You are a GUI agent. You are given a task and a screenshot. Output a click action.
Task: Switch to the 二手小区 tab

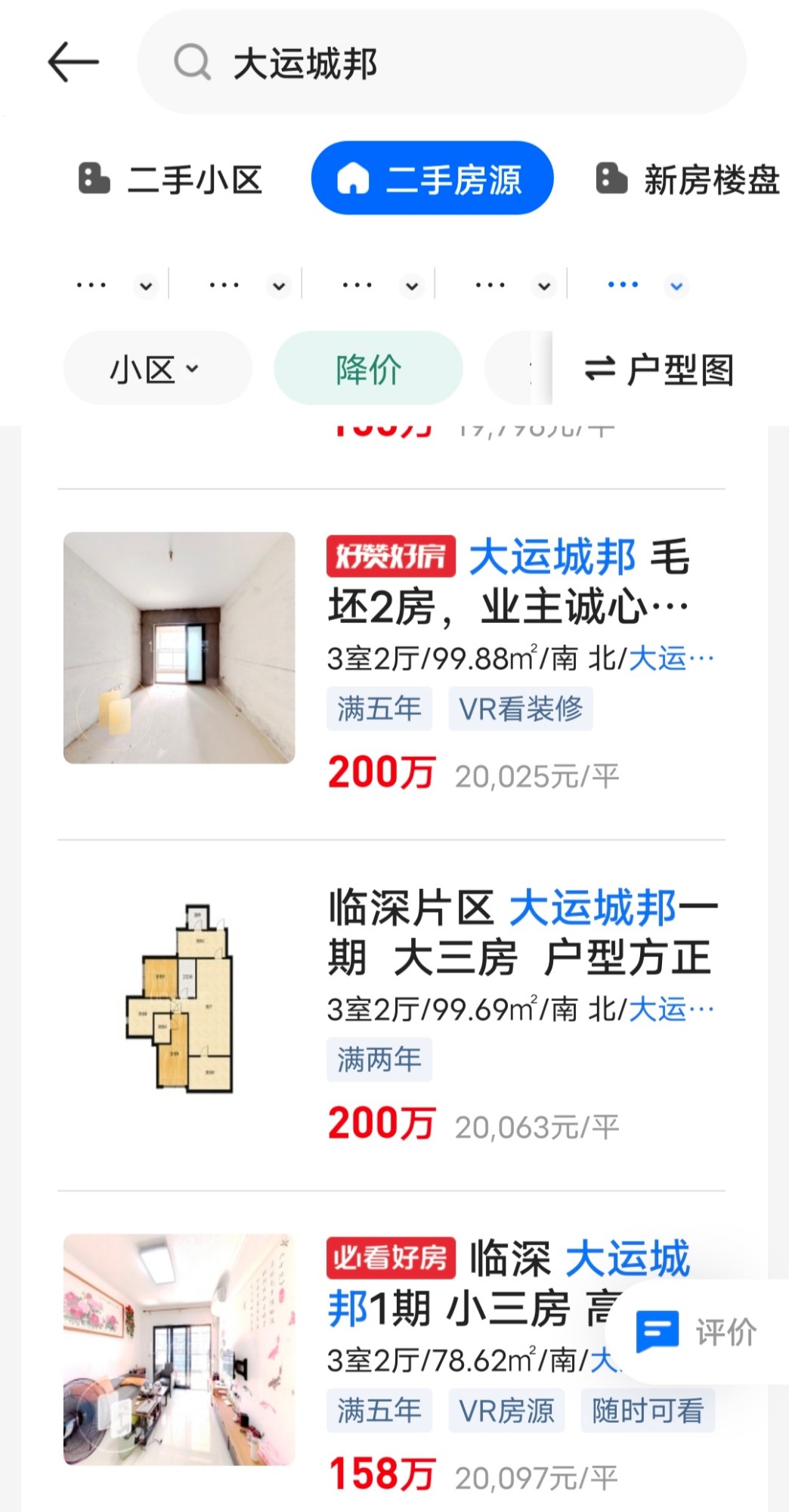pyautogui.click(x=171, y=179)
